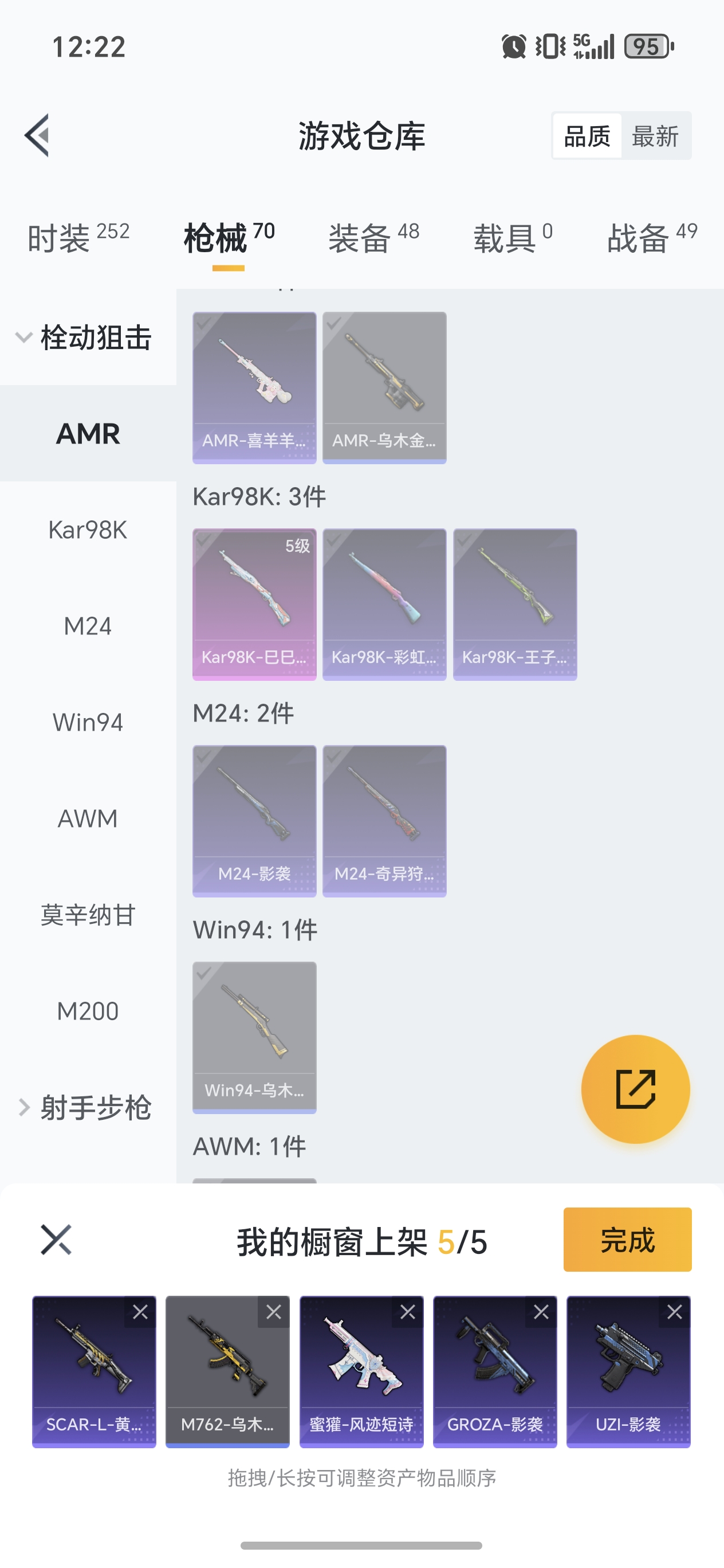The image size is (724, 1568).
Task: Switch to the 时装 tab
Action: pos(78,237)
